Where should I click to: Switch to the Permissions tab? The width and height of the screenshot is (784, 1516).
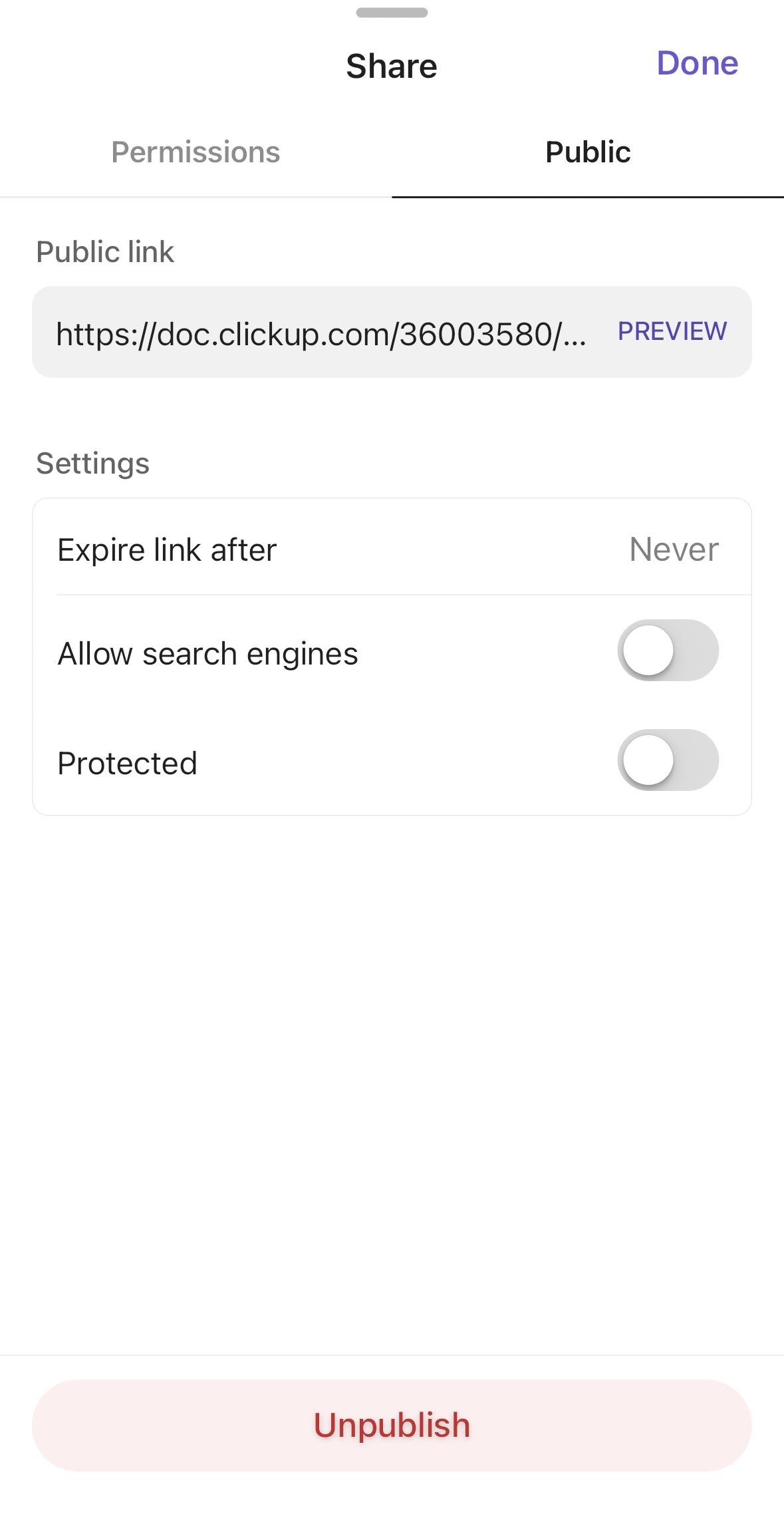coord(196,152)
